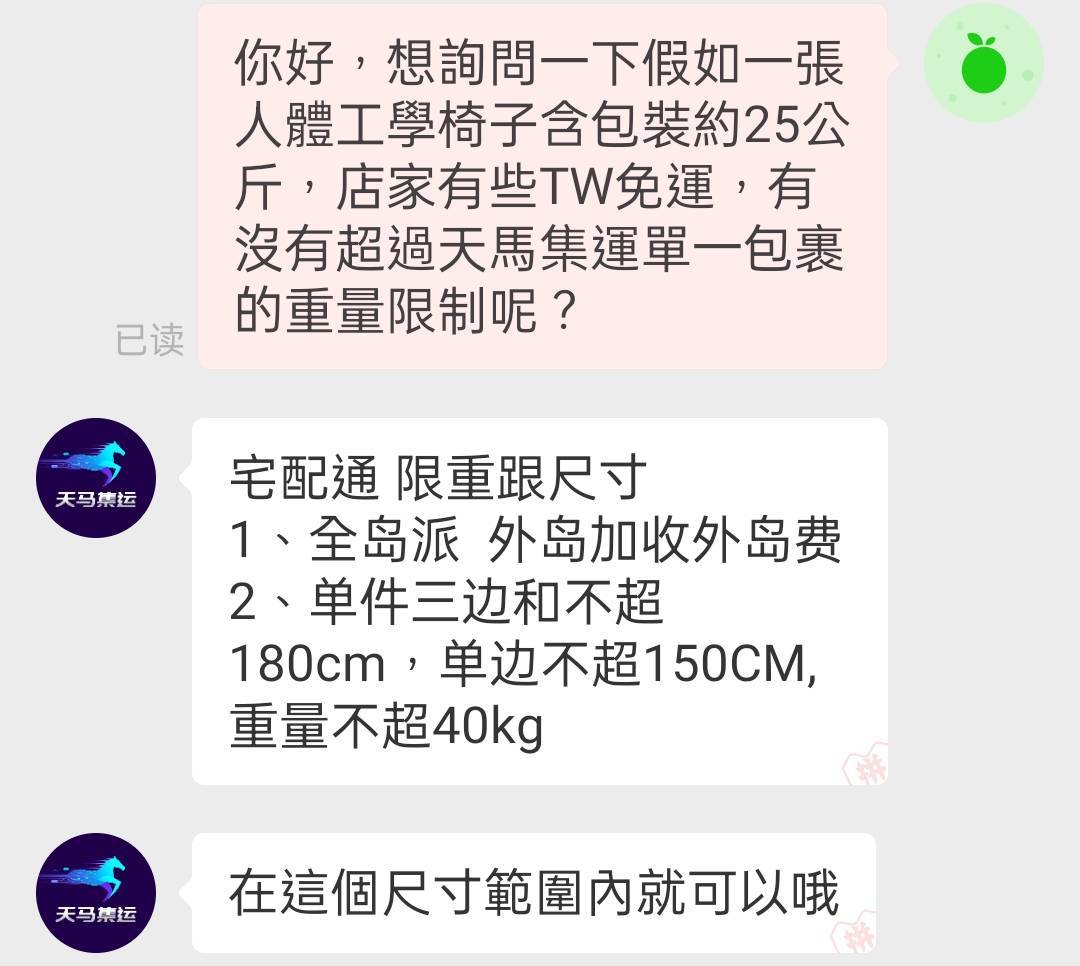Tap 天马集运 avatar beside 在這個尺寸範圍內 message
This screenshot has width=1080, height=966.
click(x=96, y=892)
